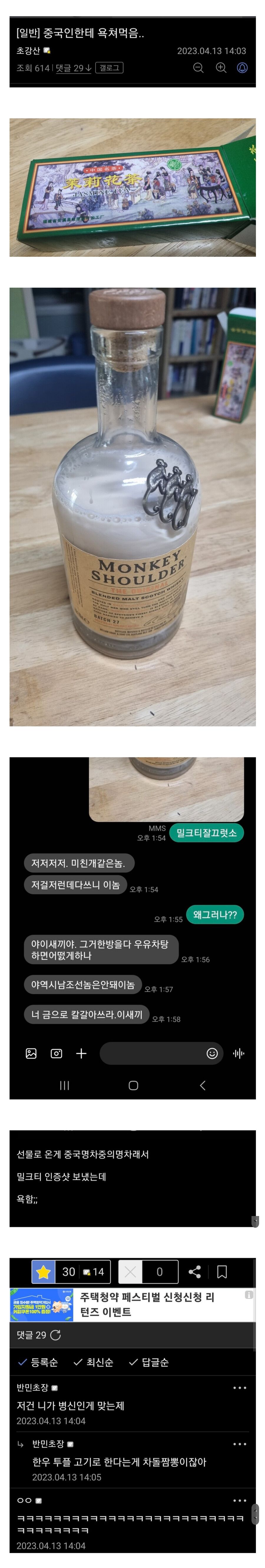The height and width of the screenshot is (1568, 265).
Task: Recommend this post with the star button
Action: [44, 1272]
